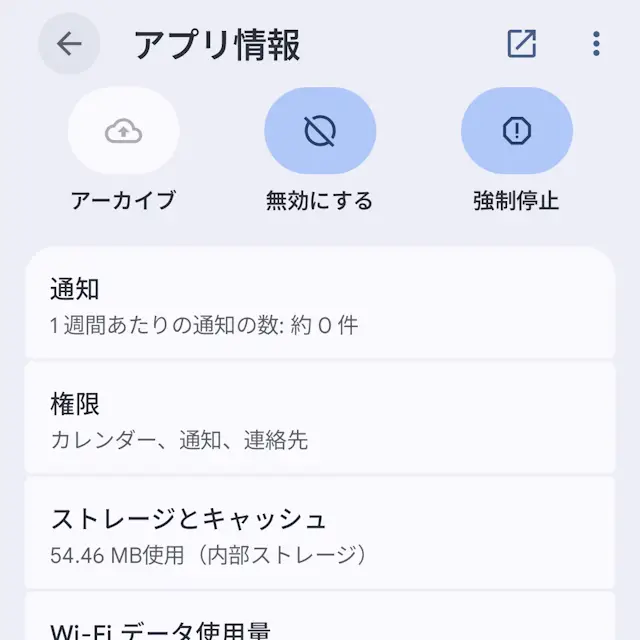
Task: Open the 通知 settings row
Action: [x=320, y=305]
